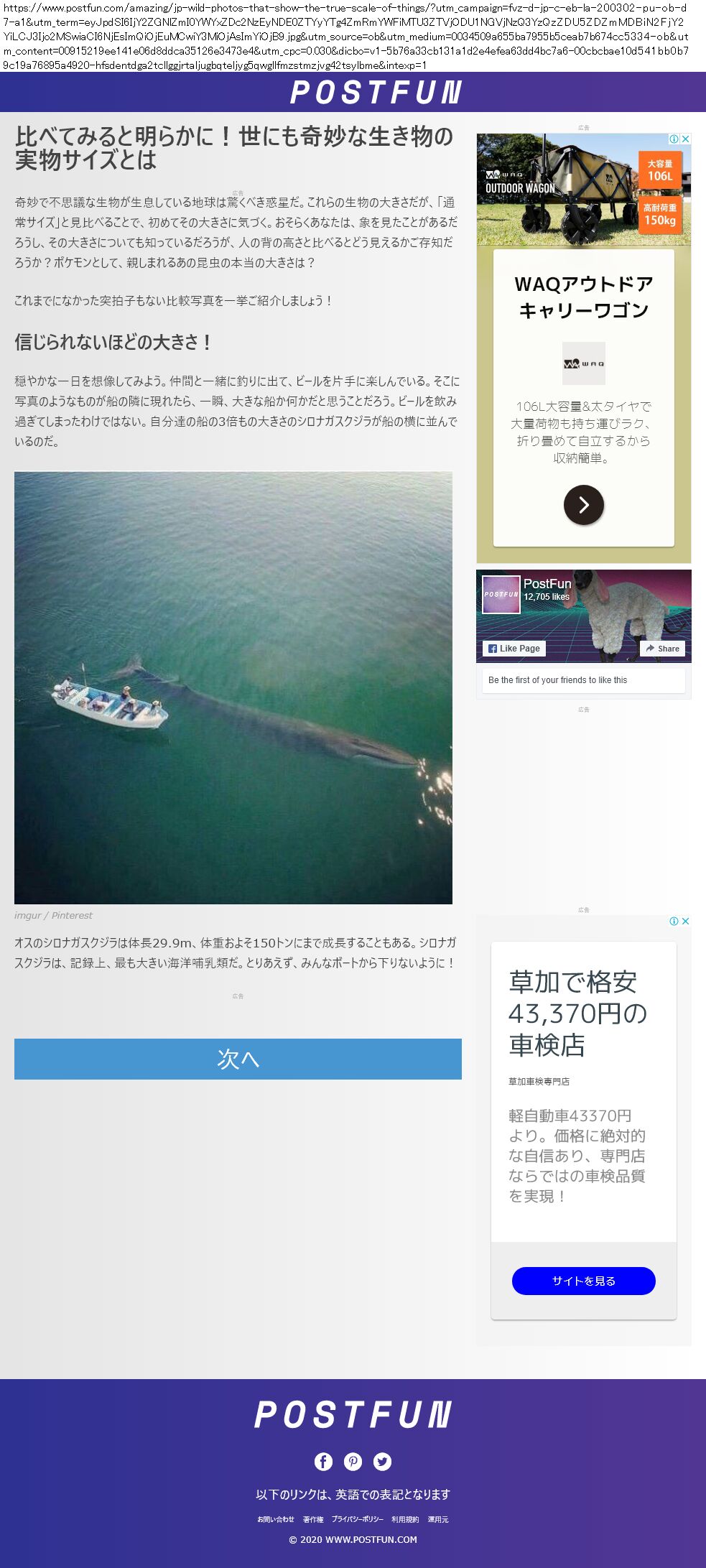Open the プライバシーポリシー link
The width and height of the screenshot is (706, 1568).
point(357,1519)
